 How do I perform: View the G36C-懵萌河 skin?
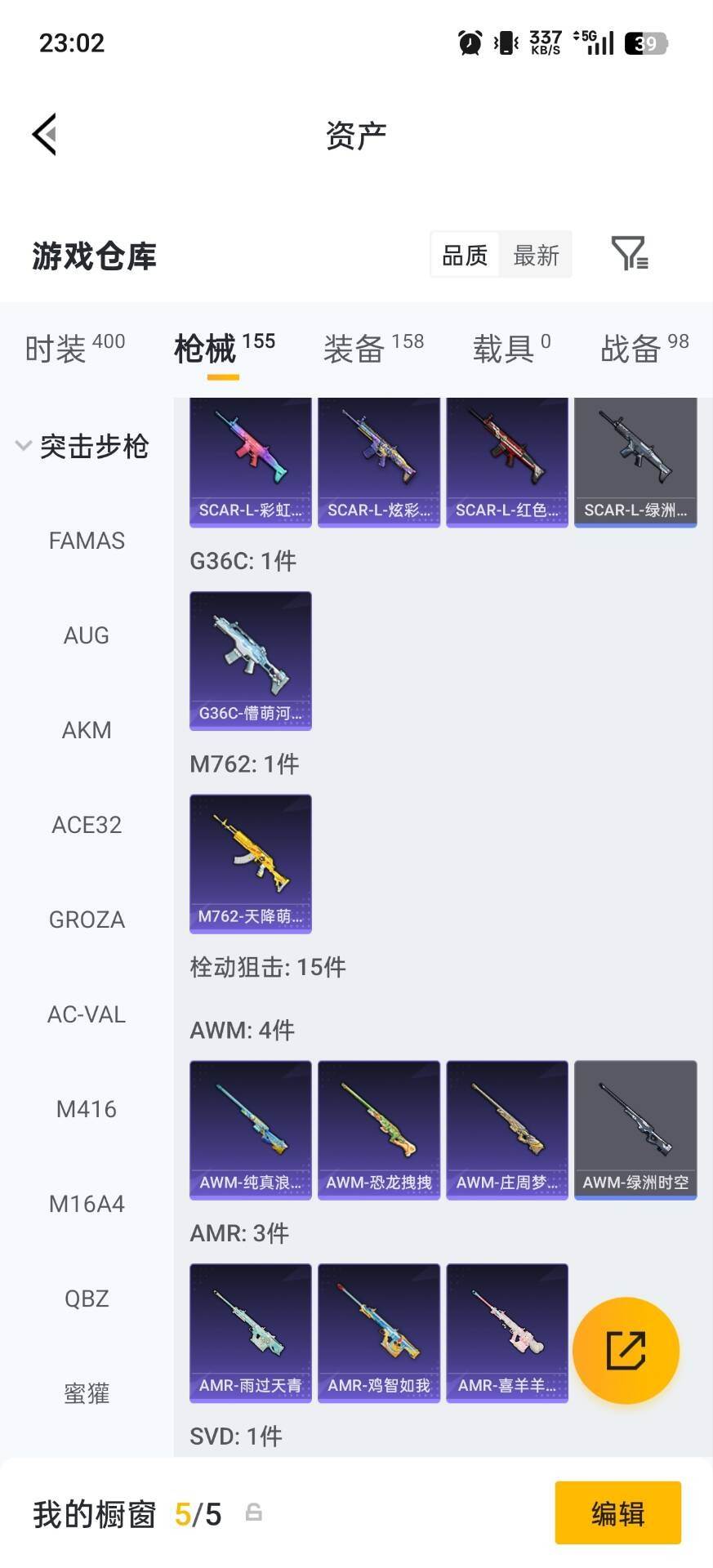click(x=250, y=661)
